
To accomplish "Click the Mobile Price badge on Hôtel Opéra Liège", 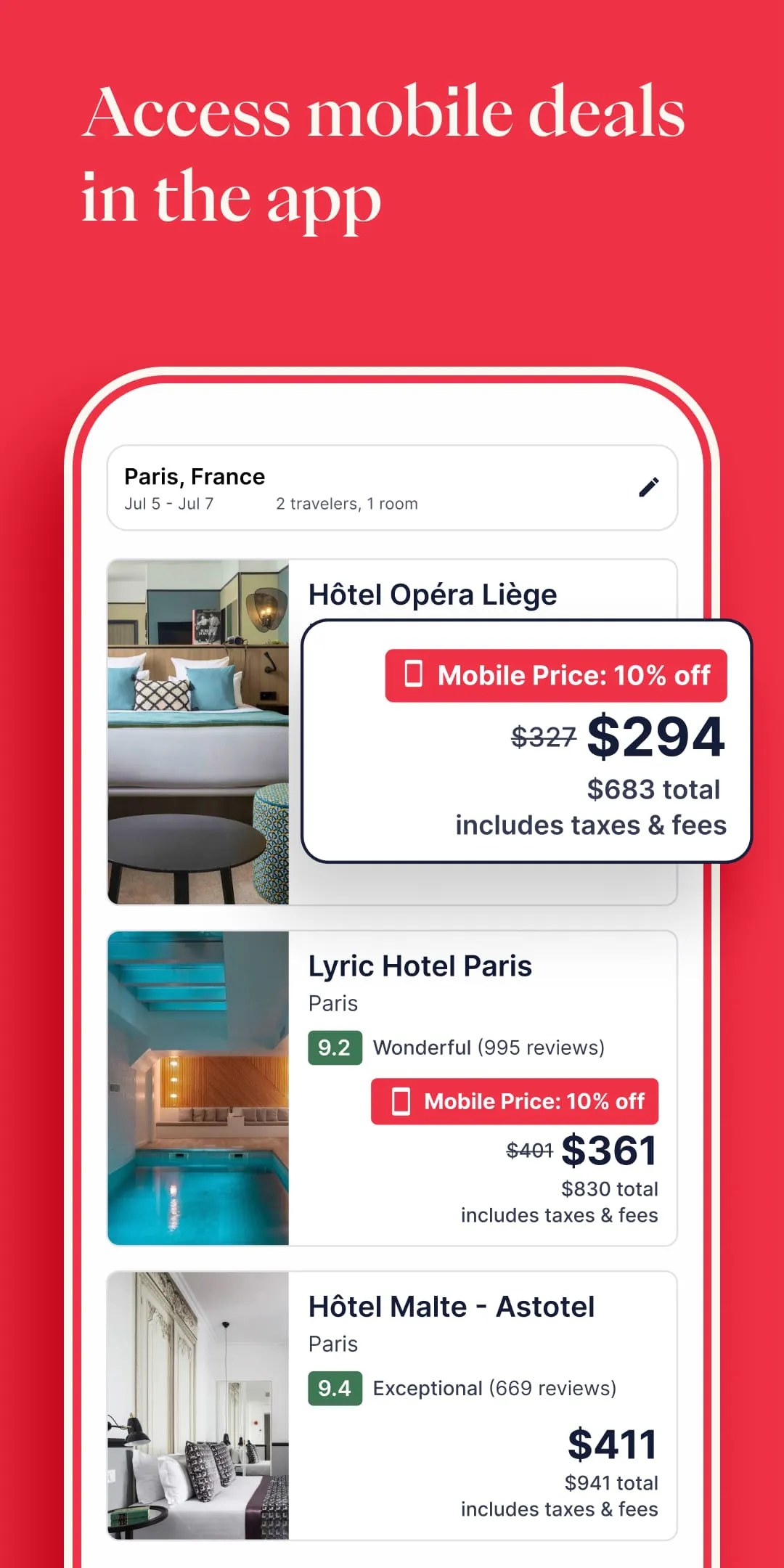I will [555, 675].
